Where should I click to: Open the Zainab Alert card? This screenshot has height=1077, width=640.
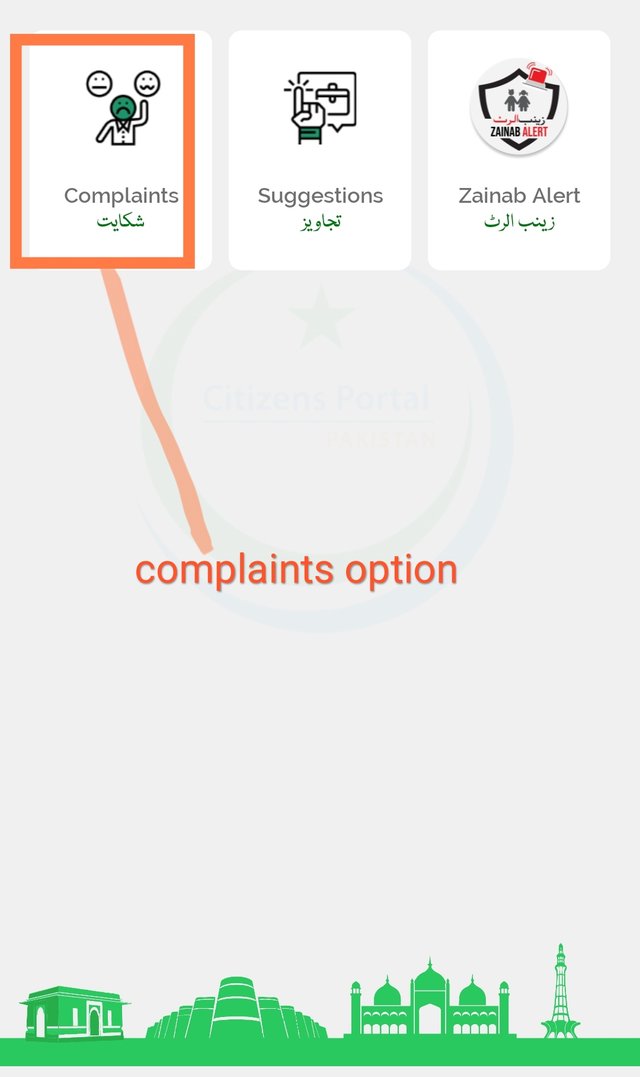click(x=519, y=150)
